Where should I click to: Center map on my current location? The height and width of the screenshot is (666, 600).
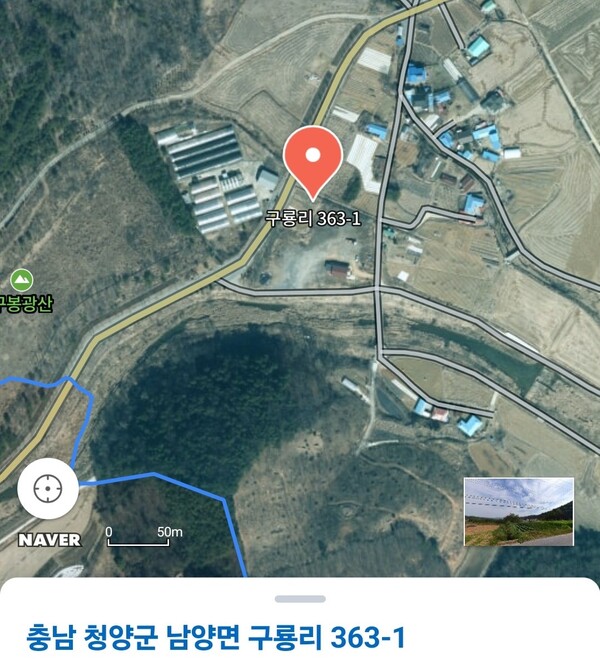(x=45, y=489)
